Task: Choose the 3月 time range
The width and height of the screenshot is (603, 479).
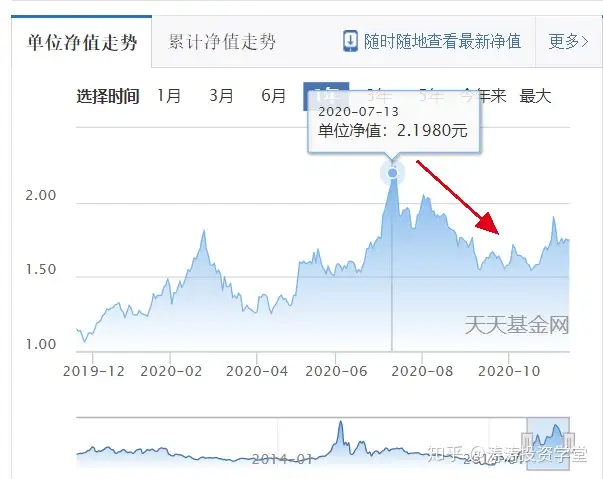Action: click(x=221, y=96)
